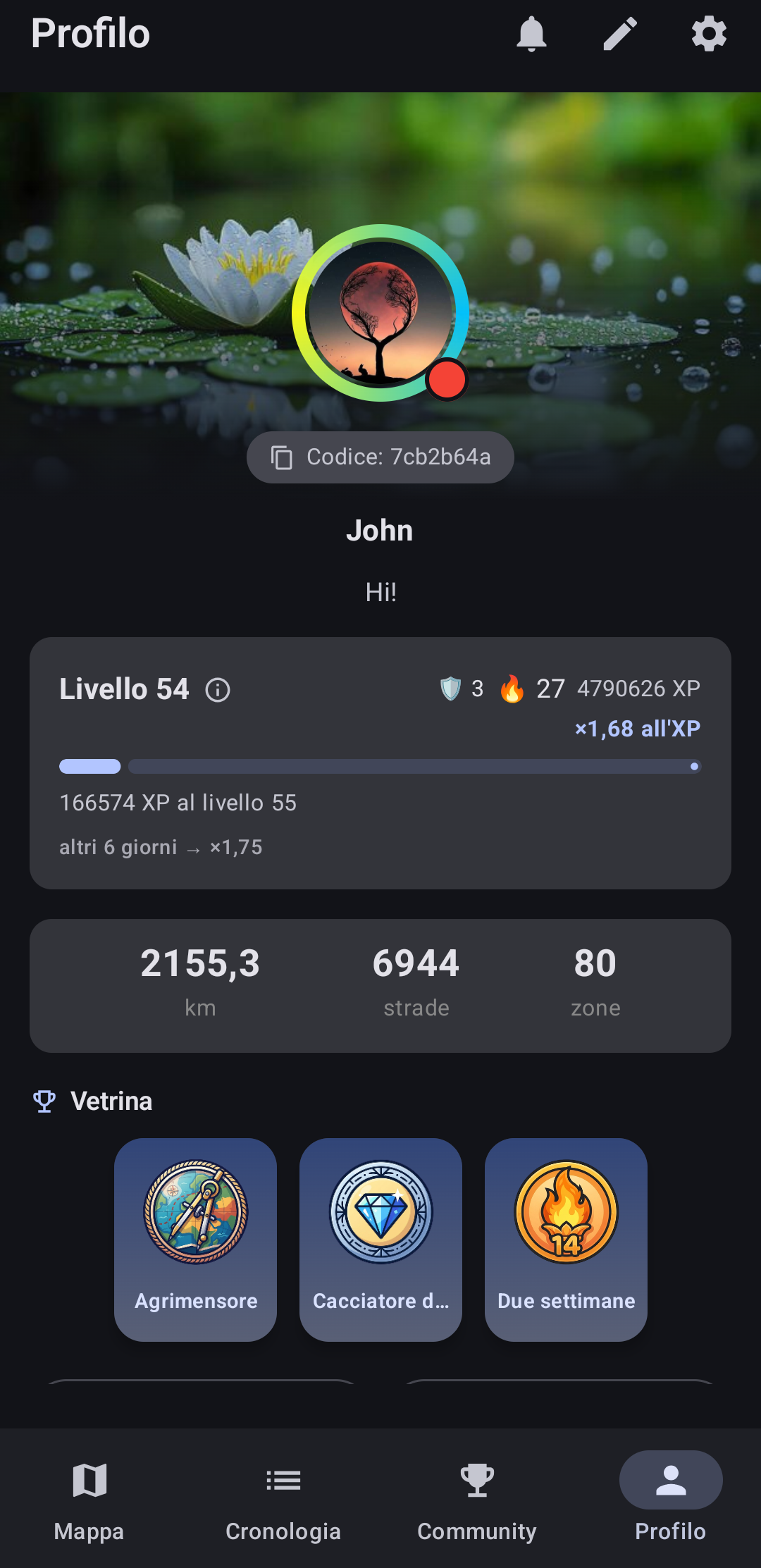Switch to the Mappa tab
This screenshot has height=1568, width=761.
pos(89,1500)
